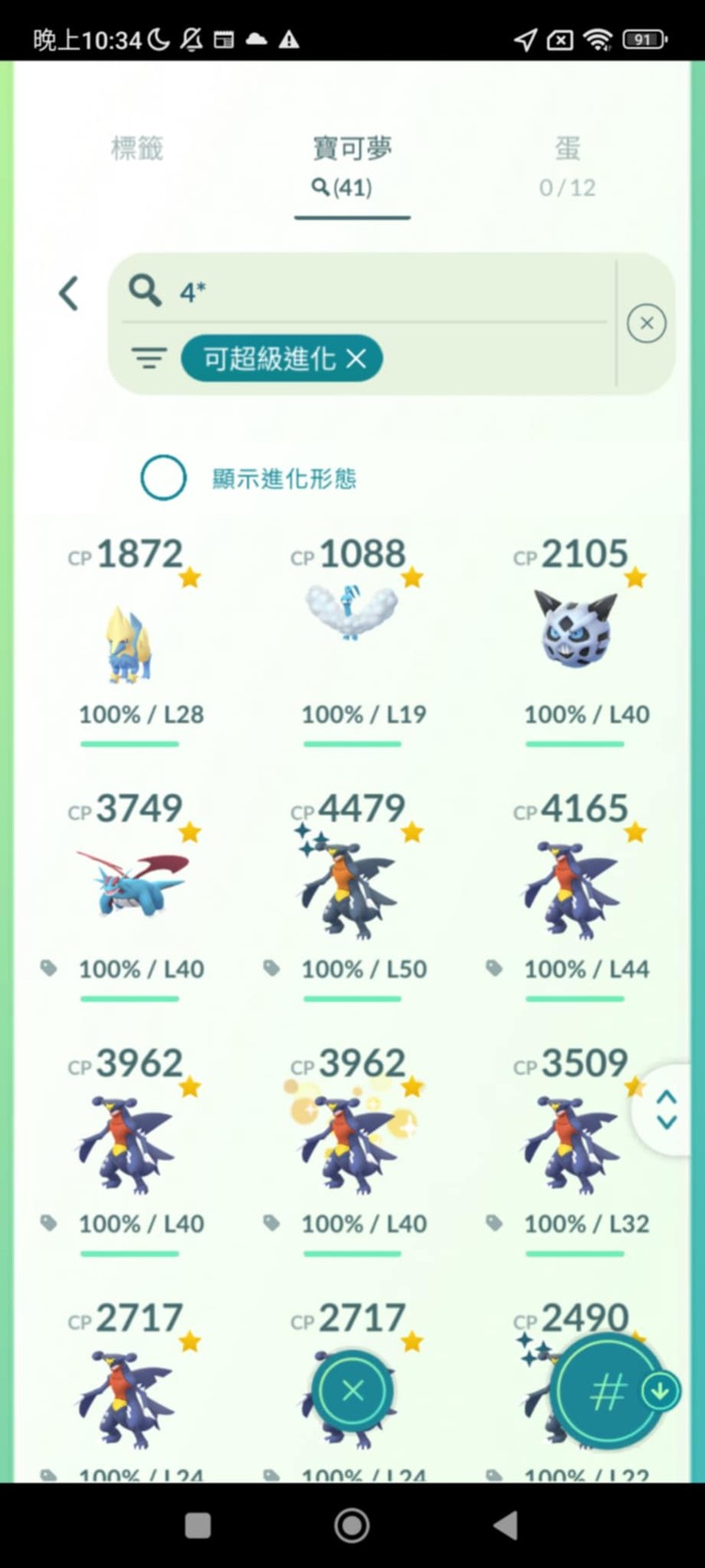This screenshot has width=705, height=1568.
Task: View the CP 3749 Salamence
Action: [130, 884]
